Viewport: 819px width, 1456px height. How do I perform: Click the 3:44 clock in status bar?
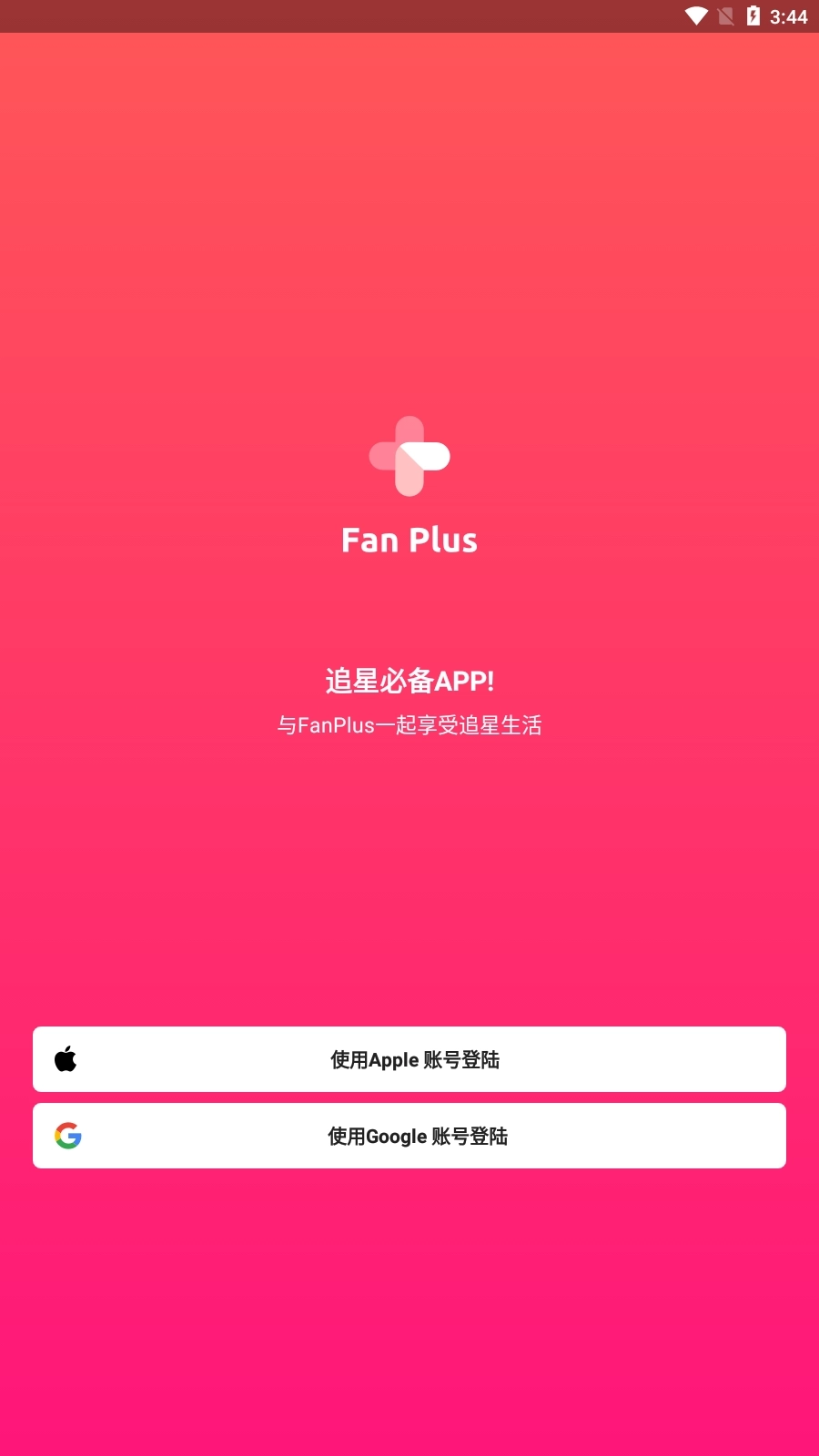point(788,15)
